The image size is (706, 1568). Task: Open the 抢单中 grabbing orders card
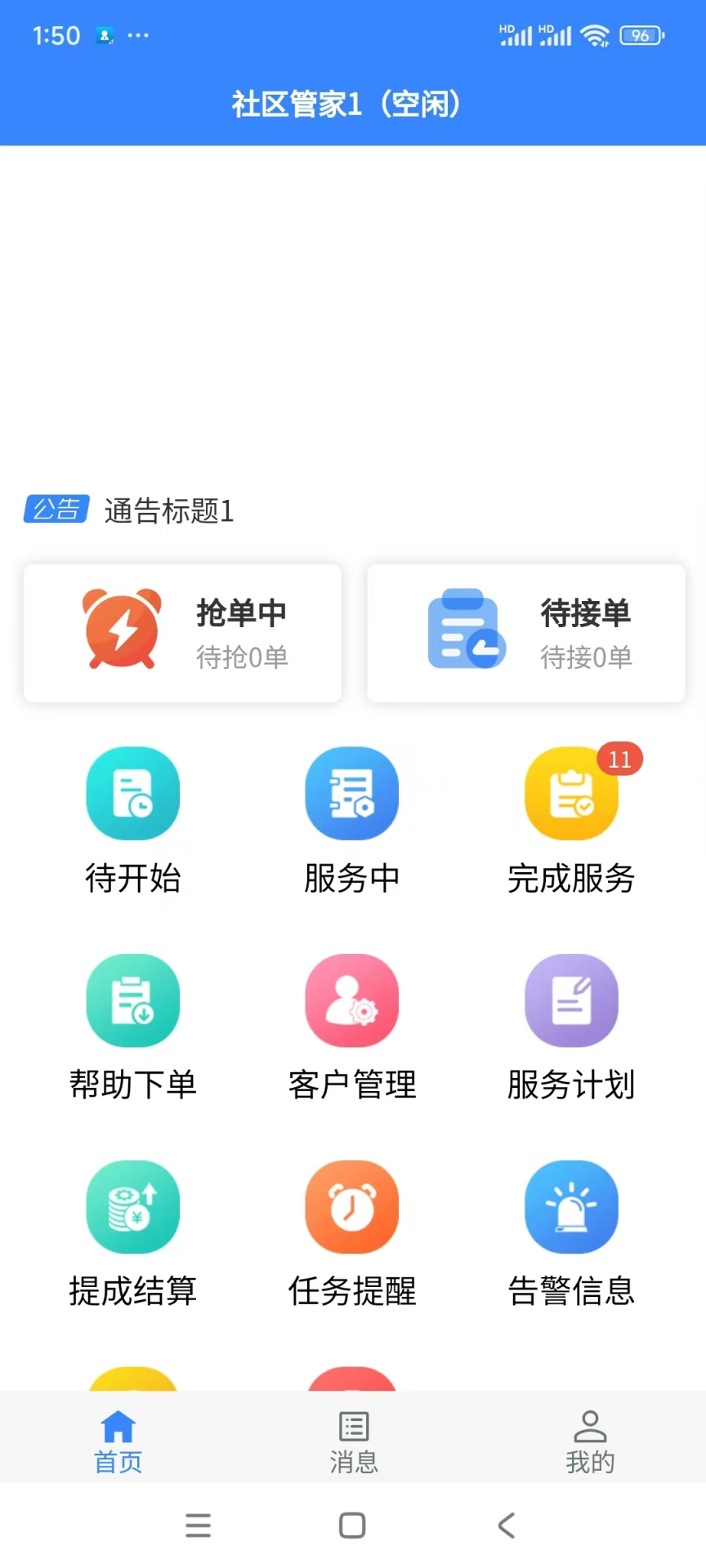(182, 633)
